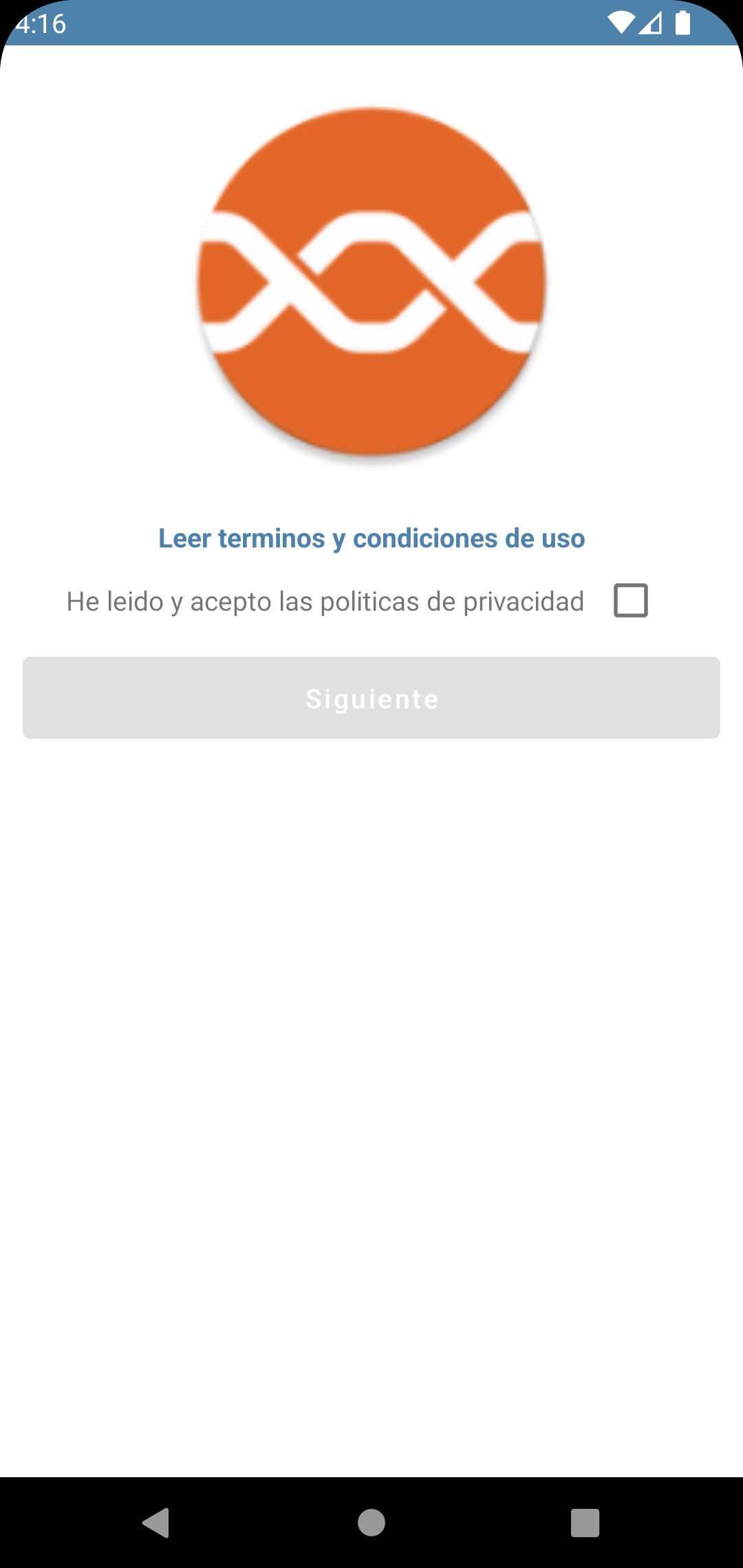The width and height of the screenshot is (743, 1568).
Task: Tap the cellular signal icon in status bar
Action: tap(652, 23)
